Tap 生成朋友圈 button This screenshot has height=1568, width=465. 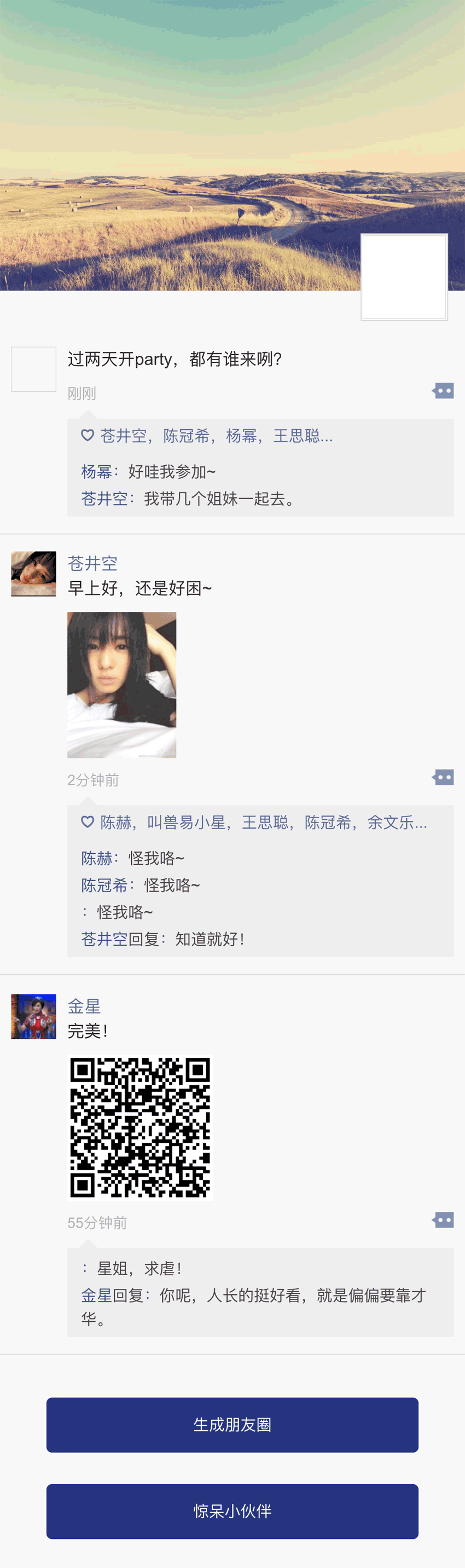(232, 1425)
